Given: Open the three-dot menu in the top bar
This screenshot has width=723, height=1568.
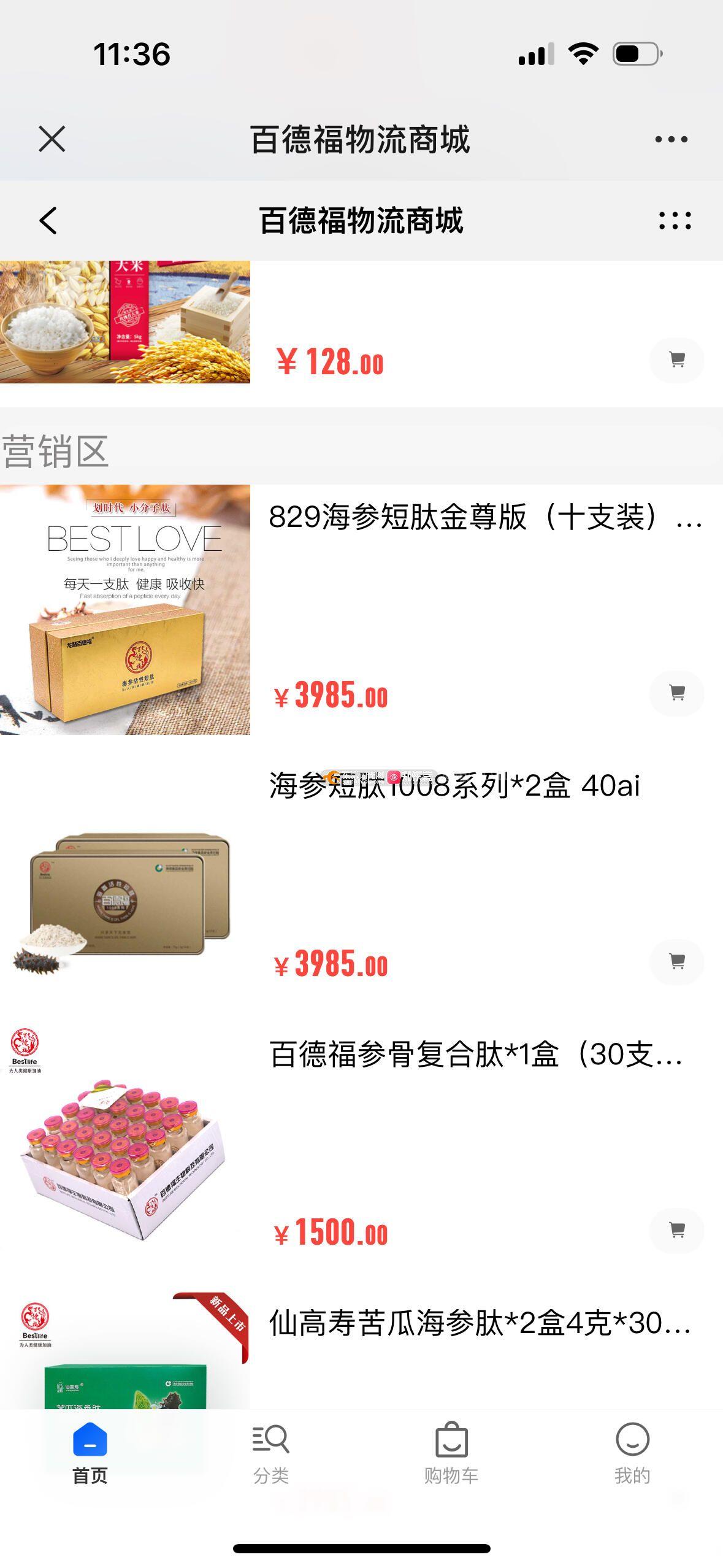Looking at the screenshot, I should [671, 139].
